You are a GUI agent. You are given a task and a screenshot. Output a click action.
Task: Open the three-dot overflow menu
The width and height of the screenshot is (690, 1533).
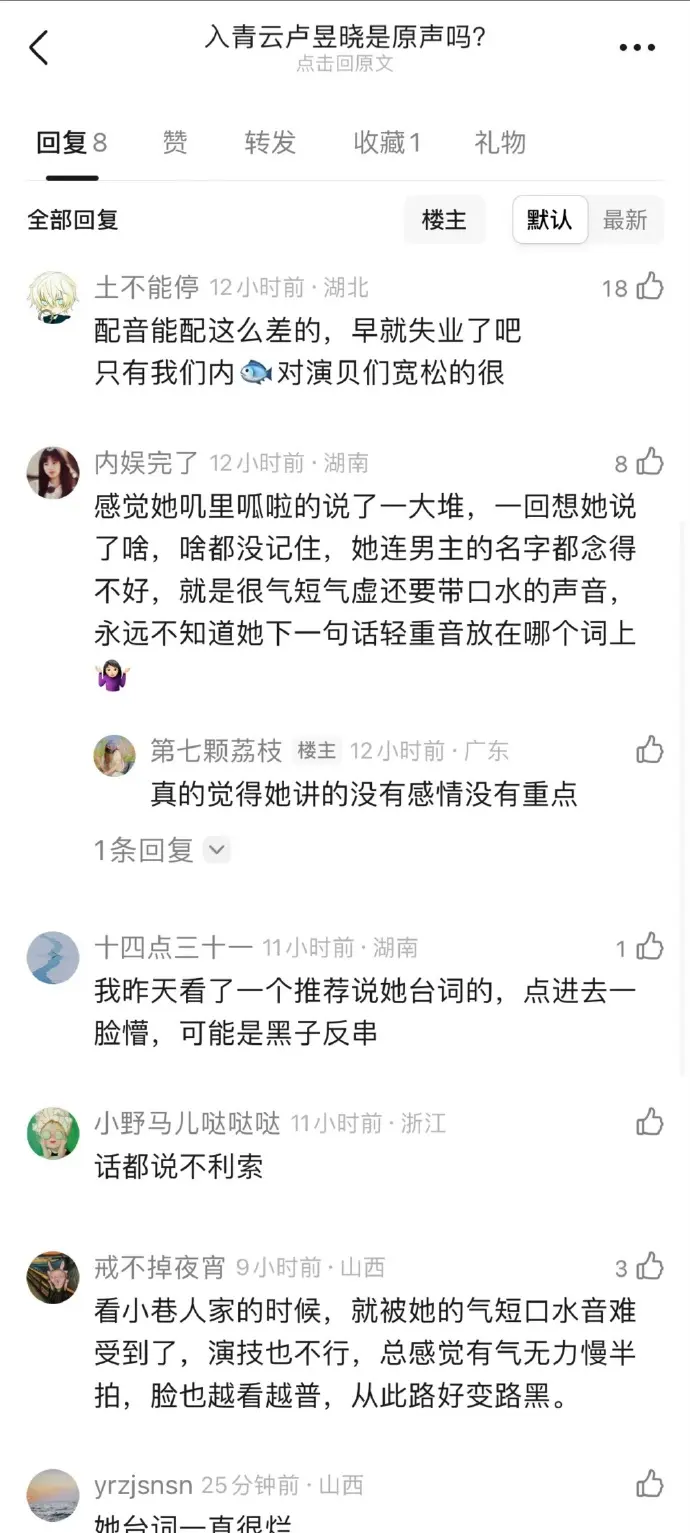636,47
